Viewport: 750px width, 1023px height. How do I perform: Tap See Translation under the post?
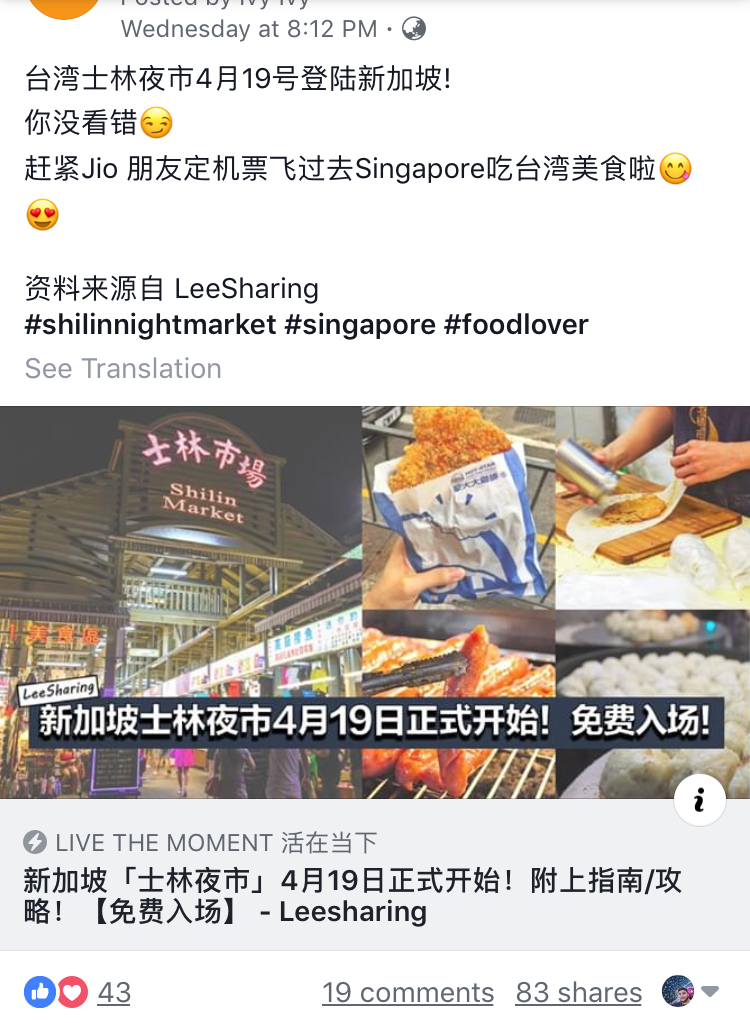tap(123, 368)
